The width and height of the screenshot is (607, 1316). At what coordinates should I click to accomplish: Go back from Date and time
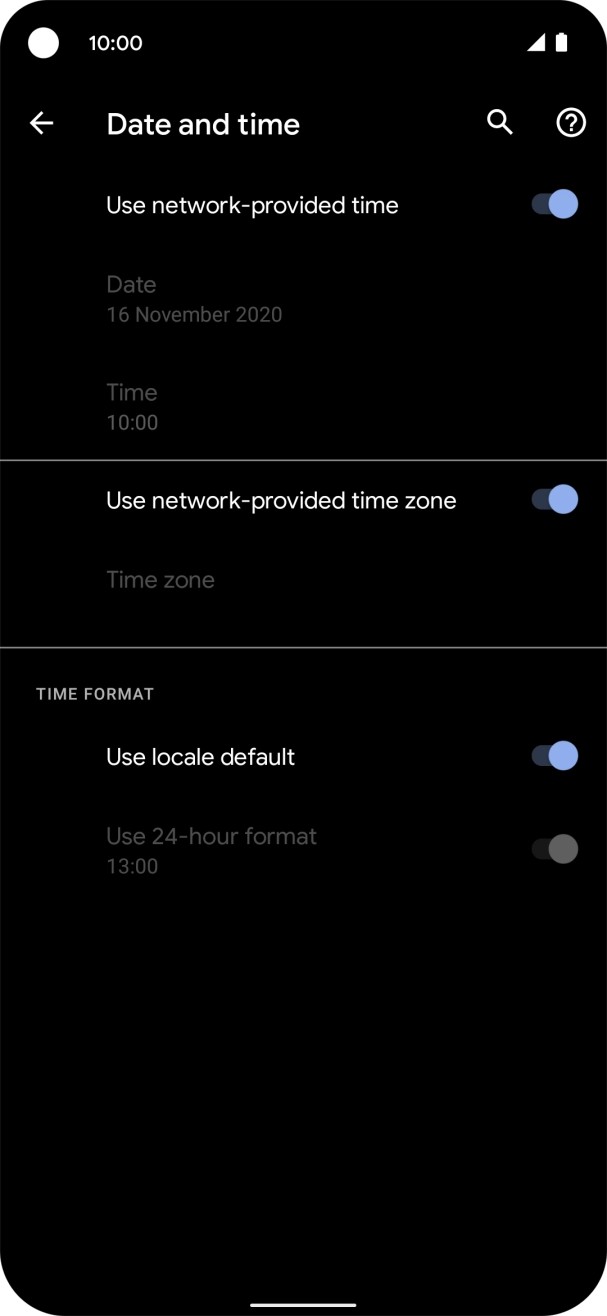coord(41,123)
